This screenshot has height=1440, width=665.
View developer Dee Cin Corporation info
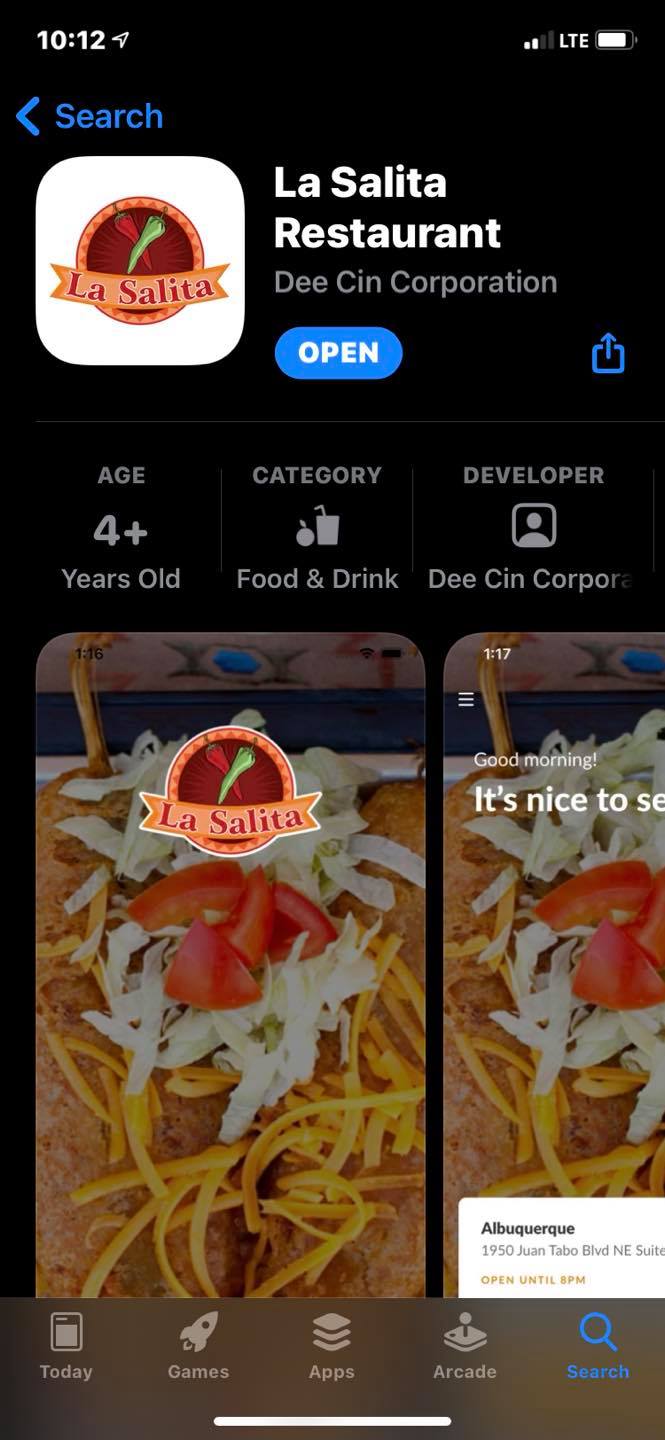(533, 528)
